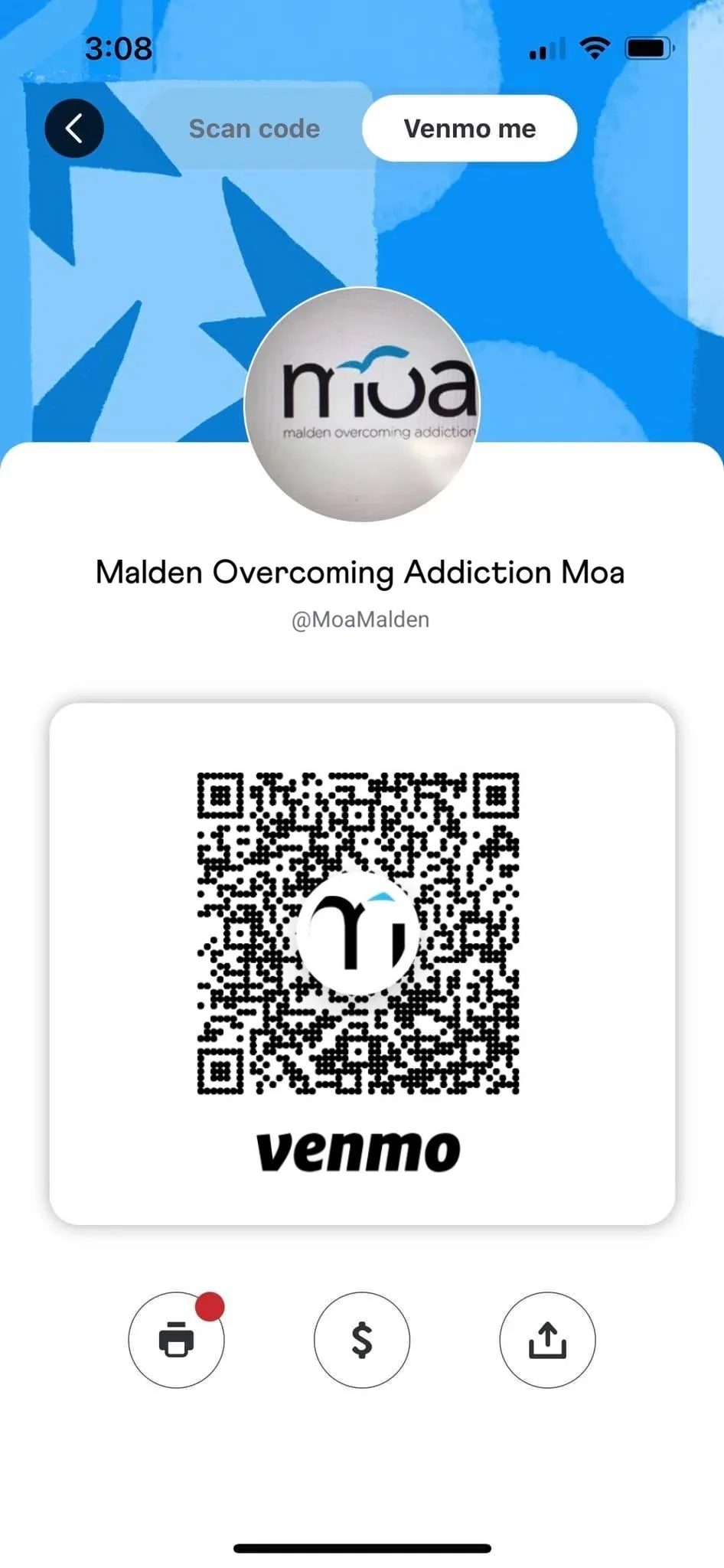Share the Venmo QR code
The width and height of the screenshot is (724, 1568).
coord(547,1340)
